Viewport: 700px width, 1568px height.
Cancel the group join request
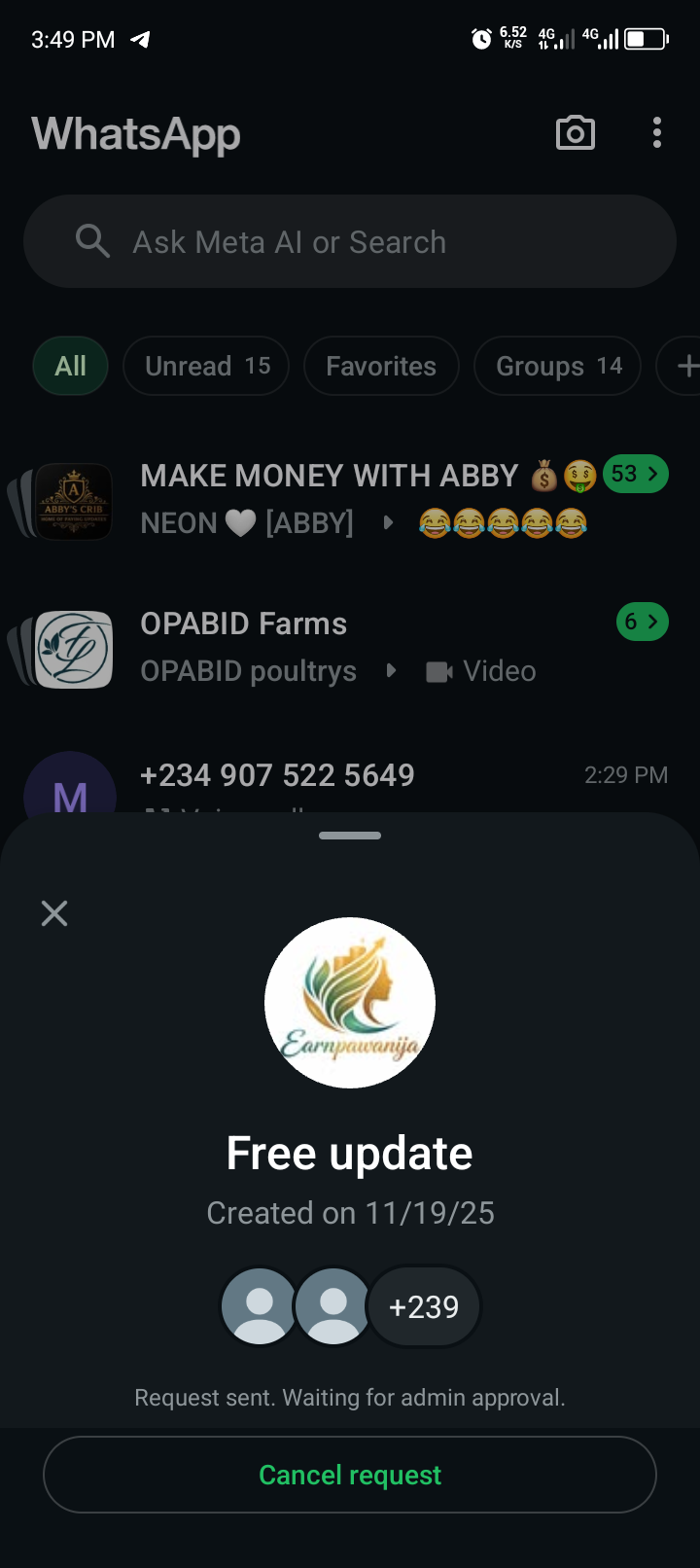point(350,1475)
